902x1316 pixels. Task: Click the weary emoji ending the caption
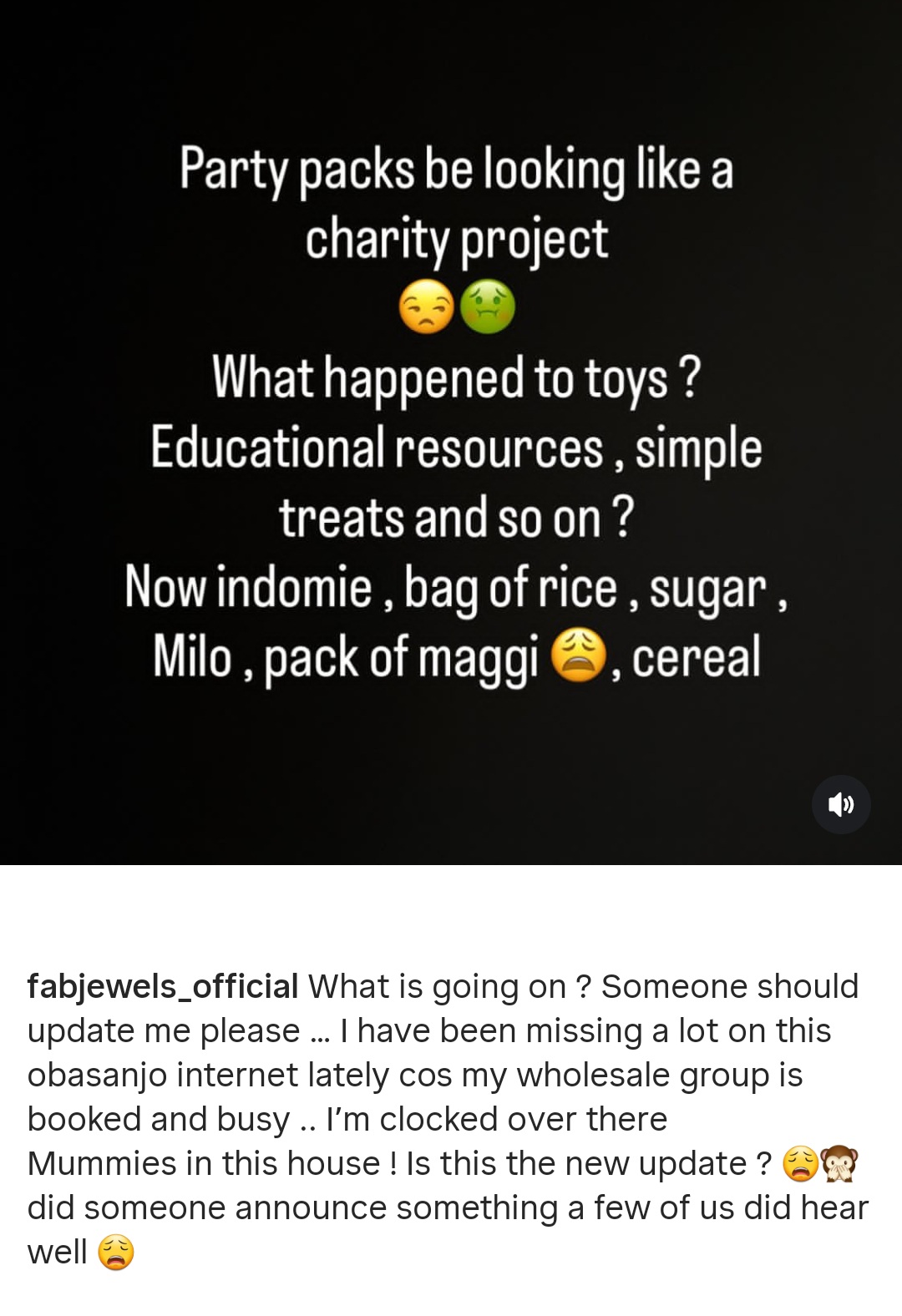click(x=117, y=1253)
